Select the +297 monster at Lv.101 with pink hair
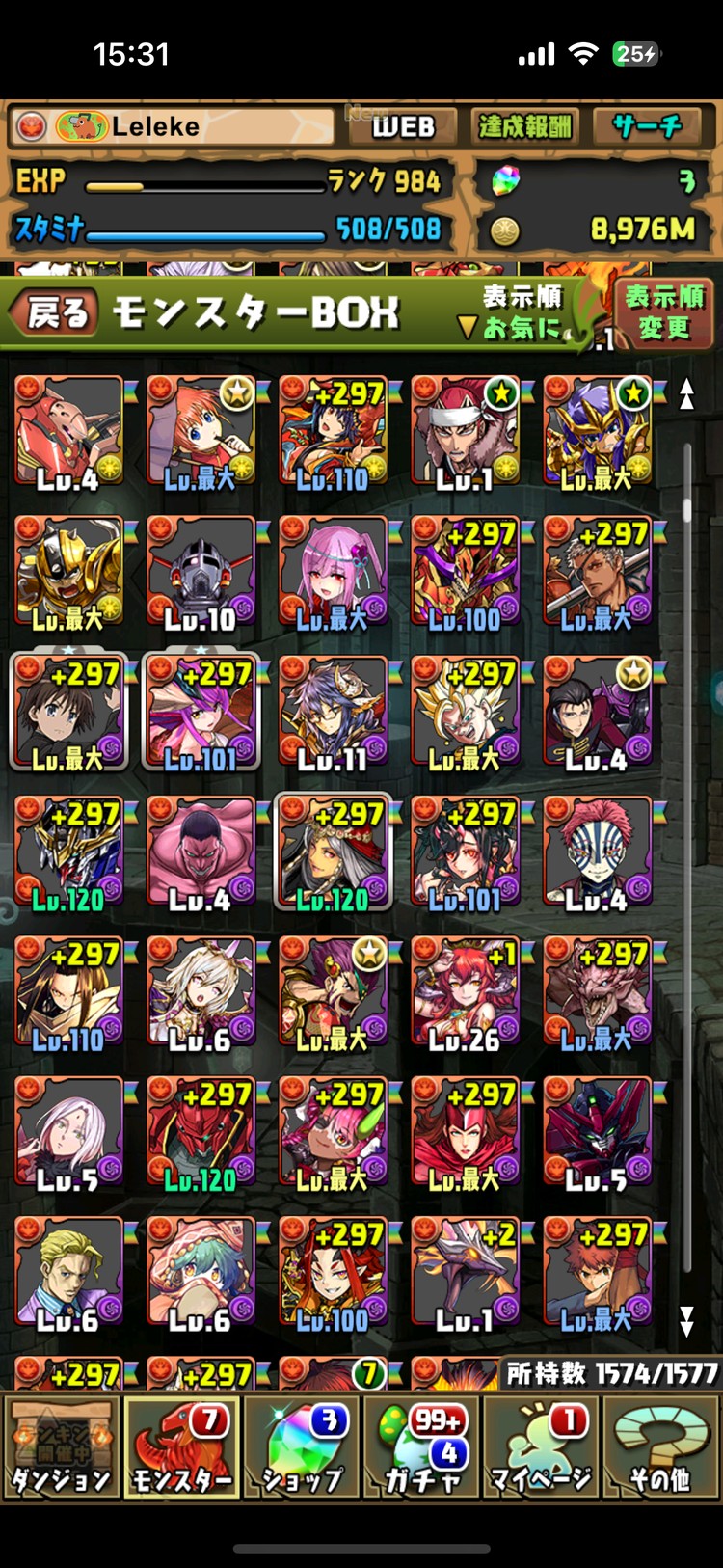Image resolution: width=723 pixels, height=1568 pixels. (x=201, y=712)
